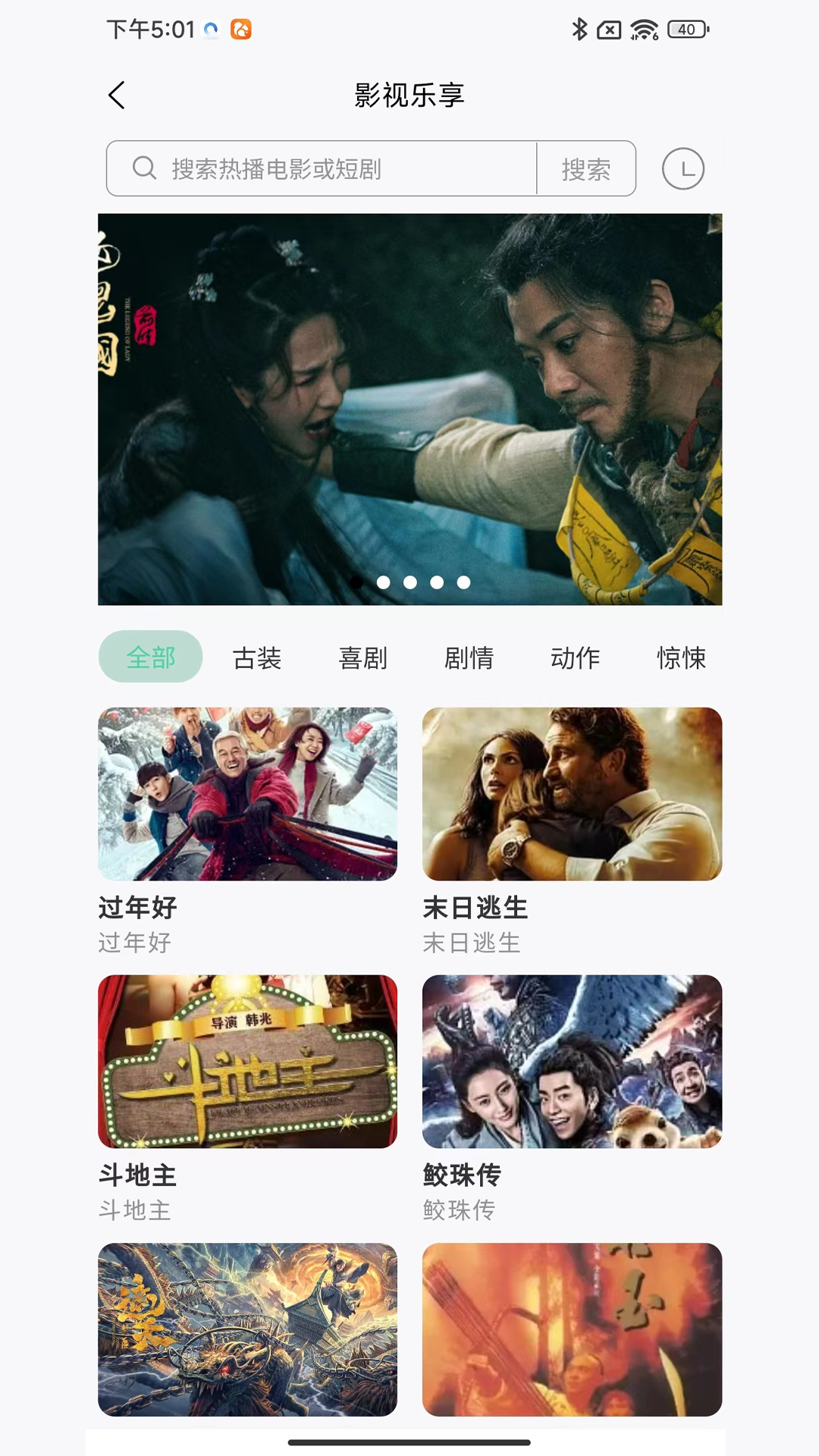
Task: Switch on the 惊悚 genre filter
Action: click(x=681, y=658)
